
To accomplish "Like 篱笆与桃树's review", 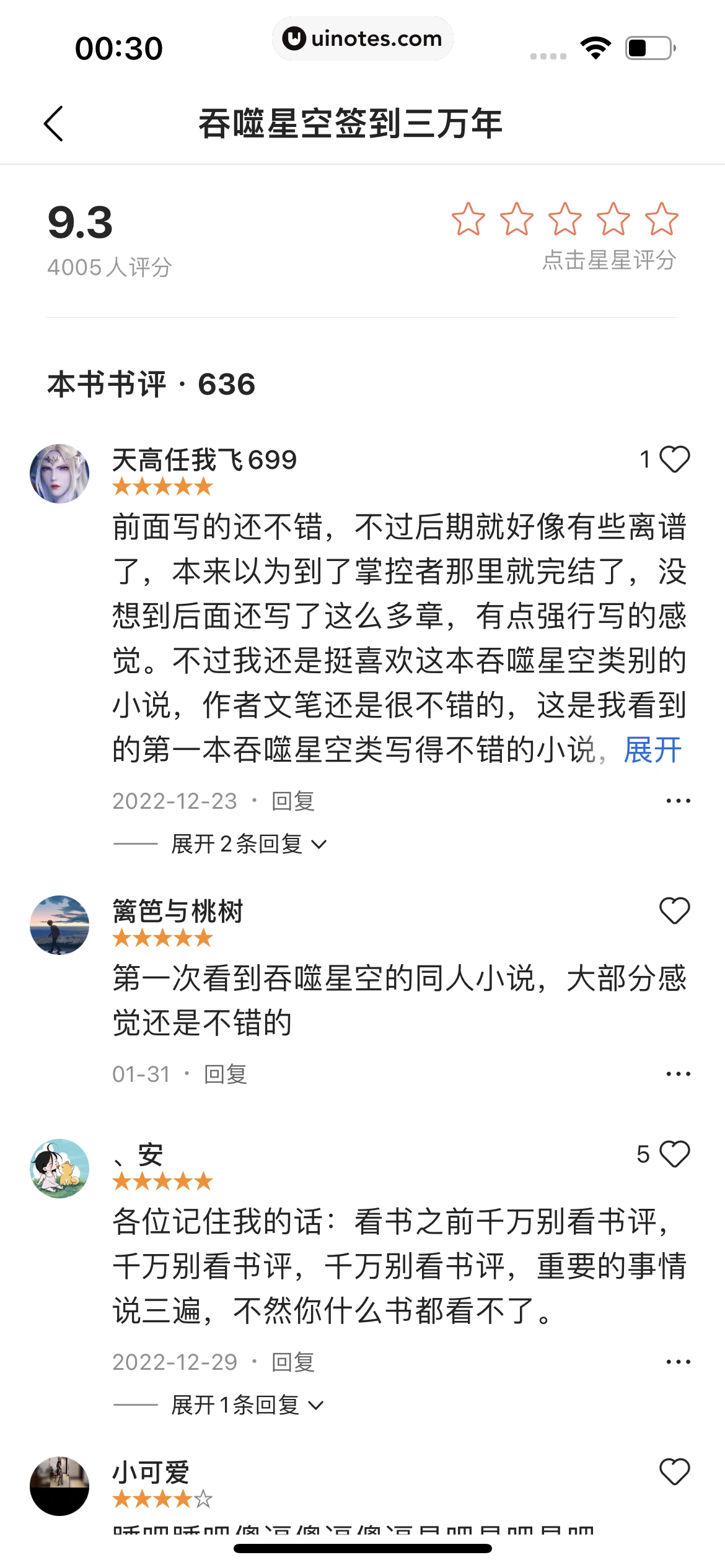I will click(x=674, y=911).
